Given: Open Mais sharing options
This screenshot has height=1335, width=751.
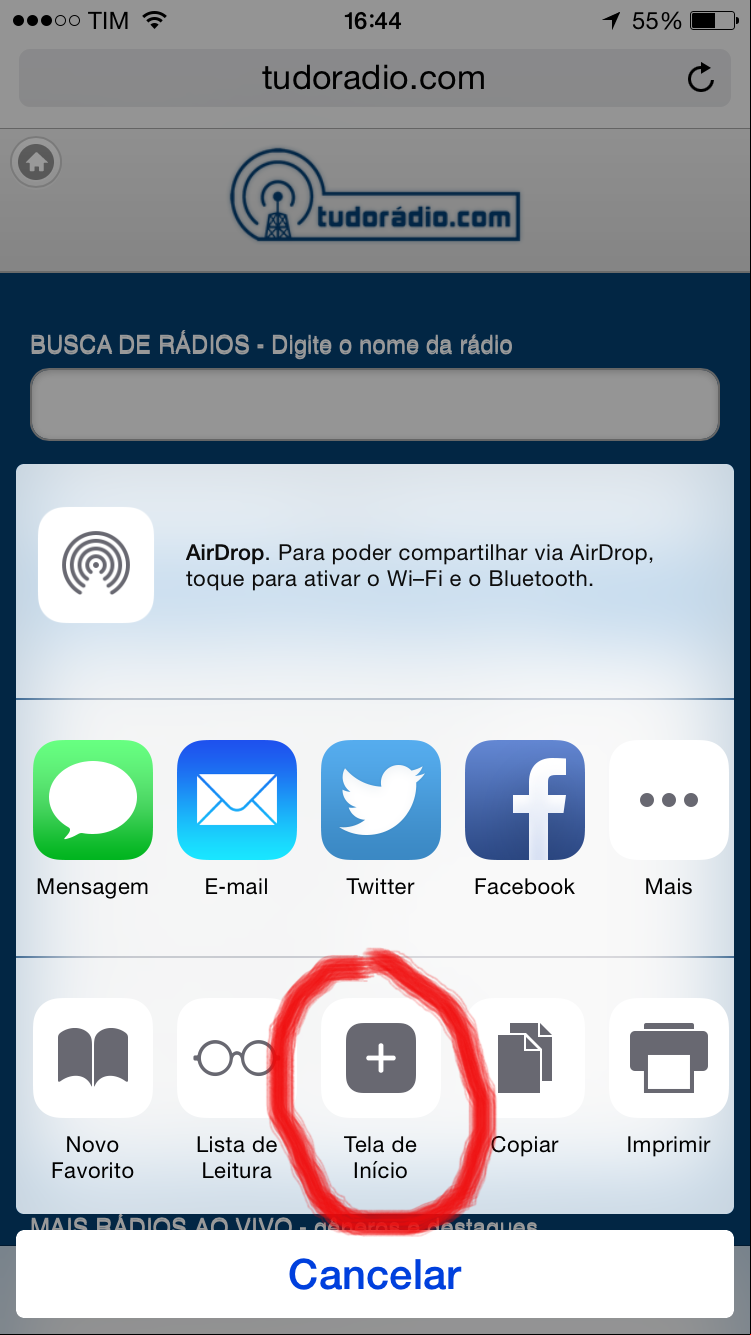Looking at the screenshot, I should (668, 800).
